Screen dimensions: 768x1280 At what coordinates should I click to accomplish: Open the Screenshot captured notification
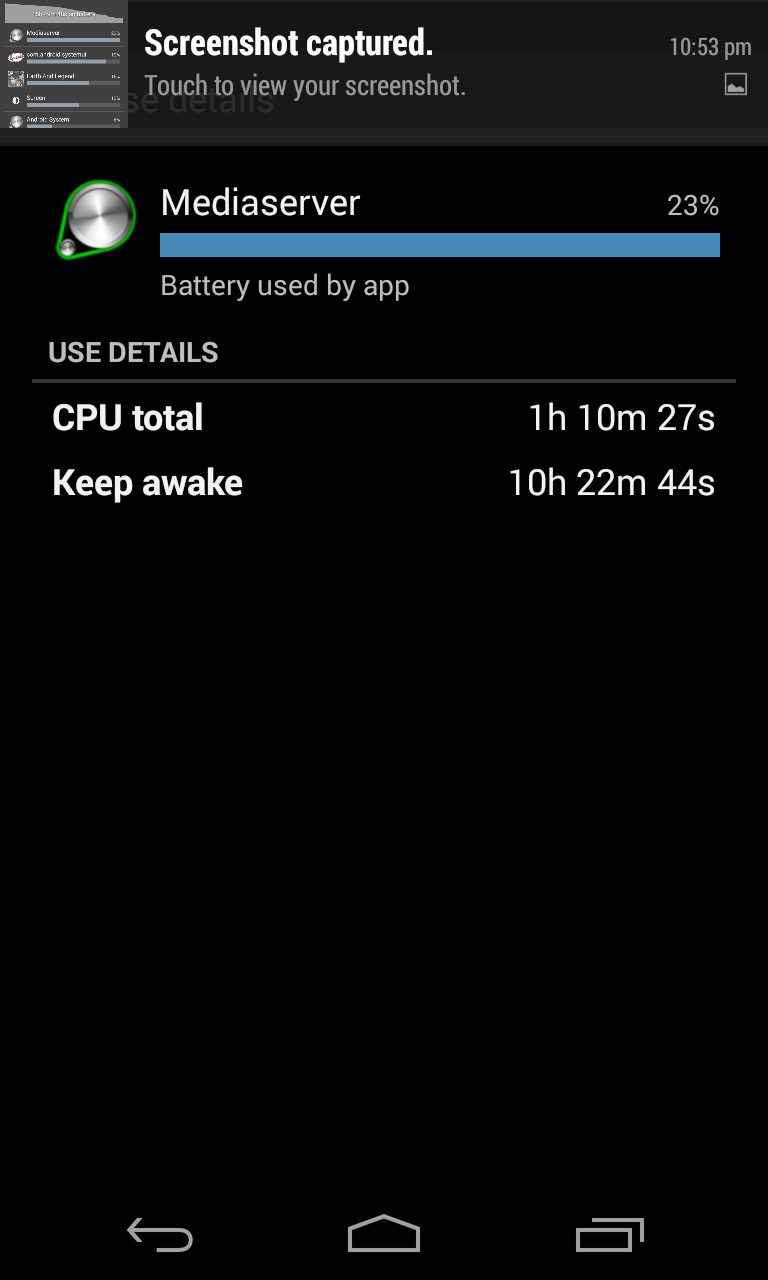point(400,64)
